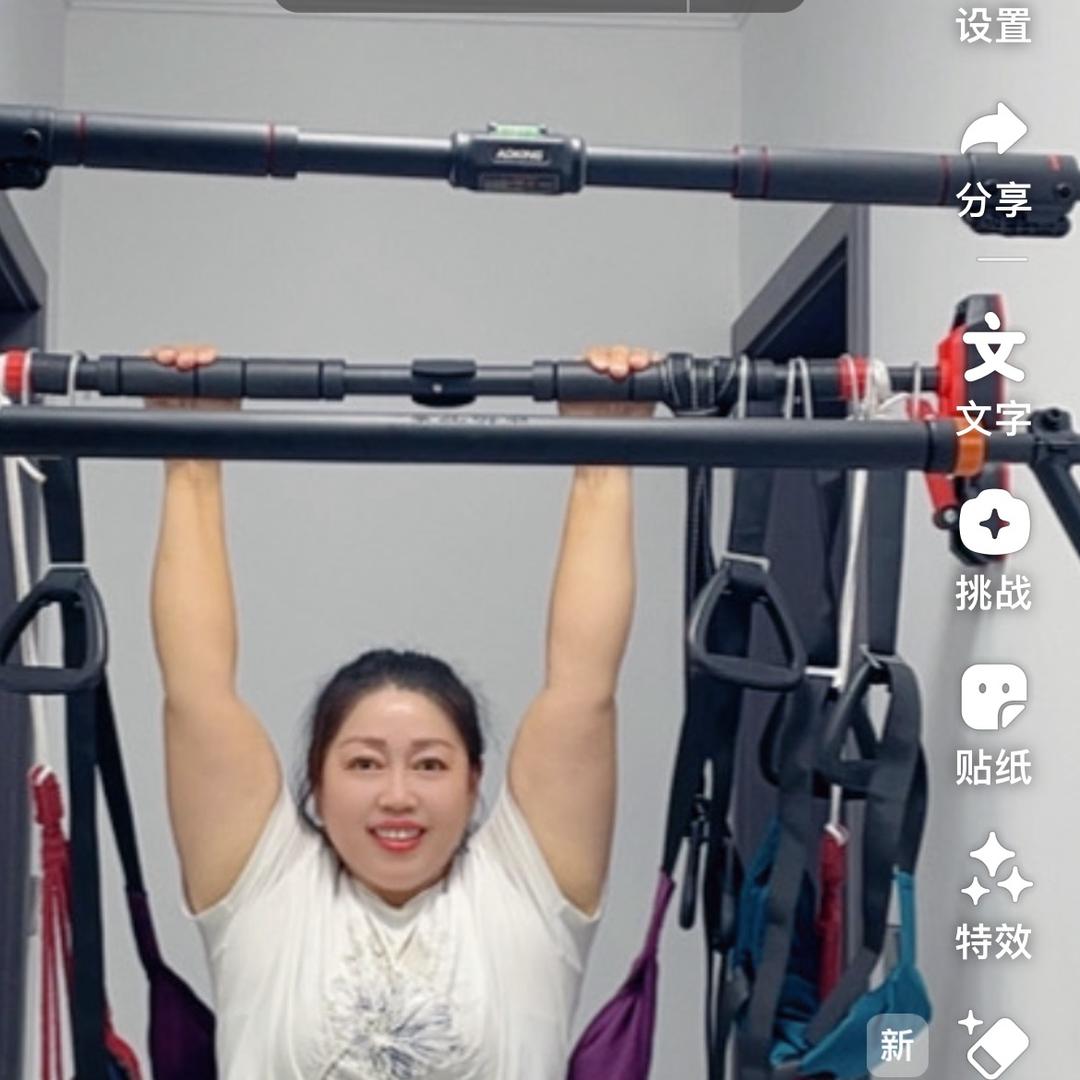Open 特效 effects panel
This screenshot has width=1080, height=1080.
993,895
